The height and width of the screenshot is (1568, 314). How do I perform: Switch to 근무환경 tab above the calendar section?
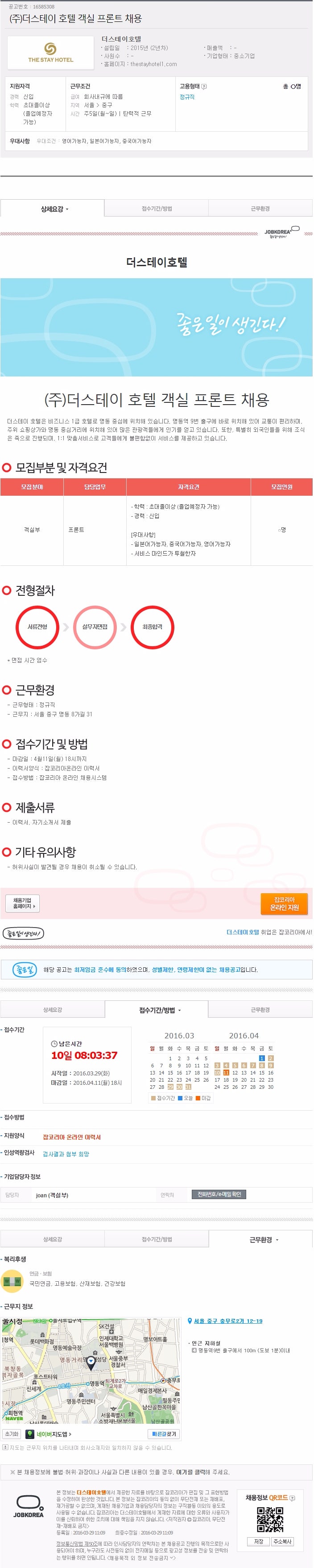[260, 1010]
